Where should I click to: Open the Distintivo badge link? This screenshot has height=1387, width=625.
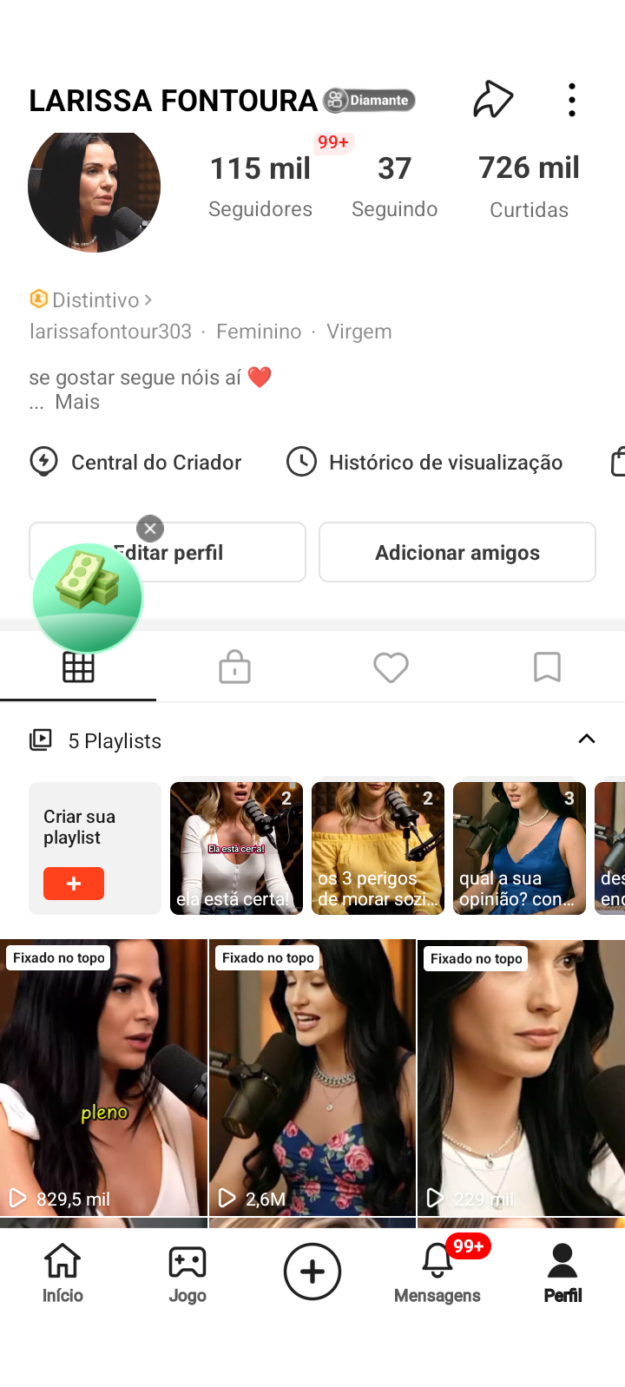click(92, 299)
